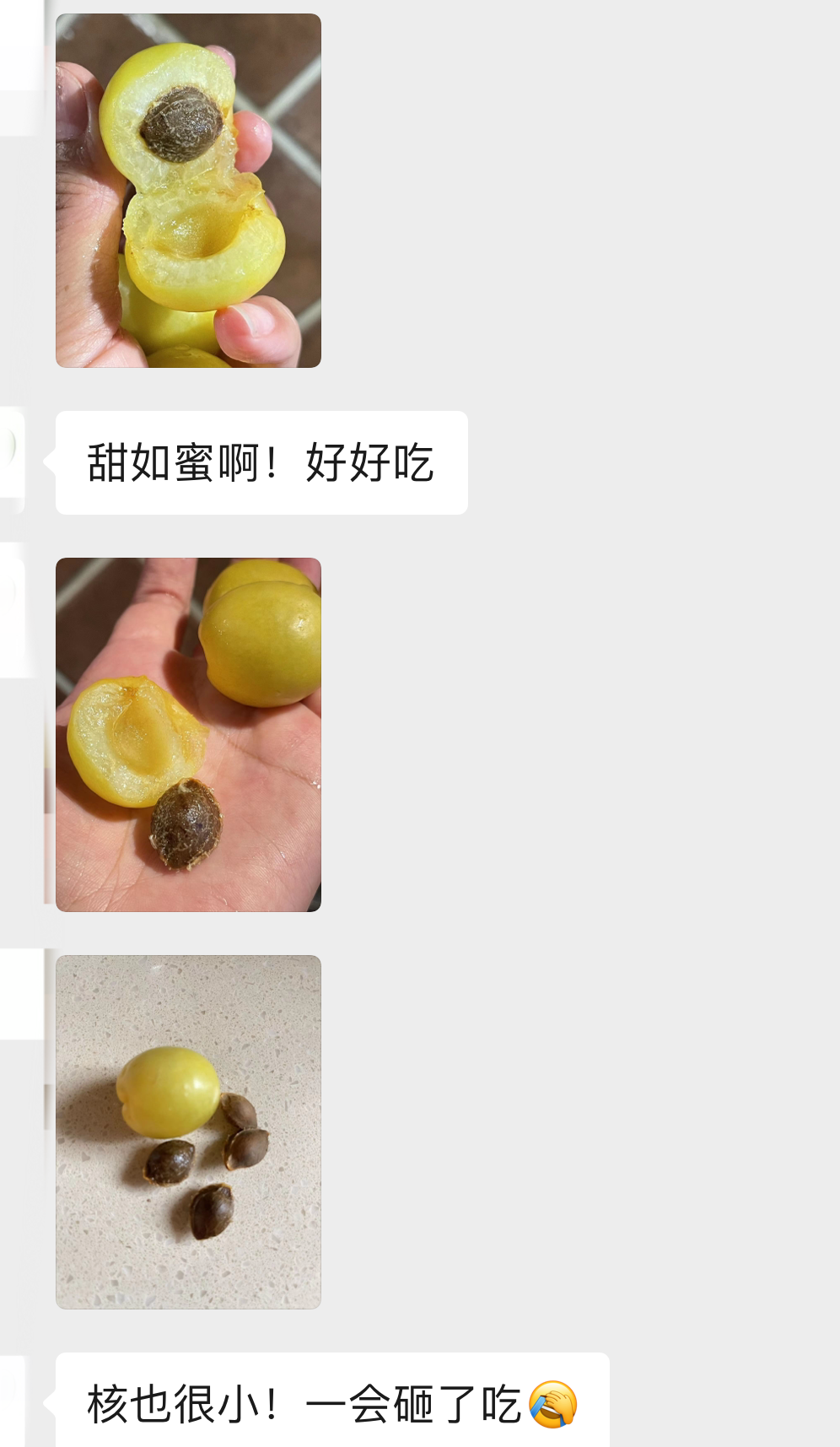The image size is (840, 1447).
Task: Open the photo of the halved fruit held in fingers
Action: click(x=188, y=191)
